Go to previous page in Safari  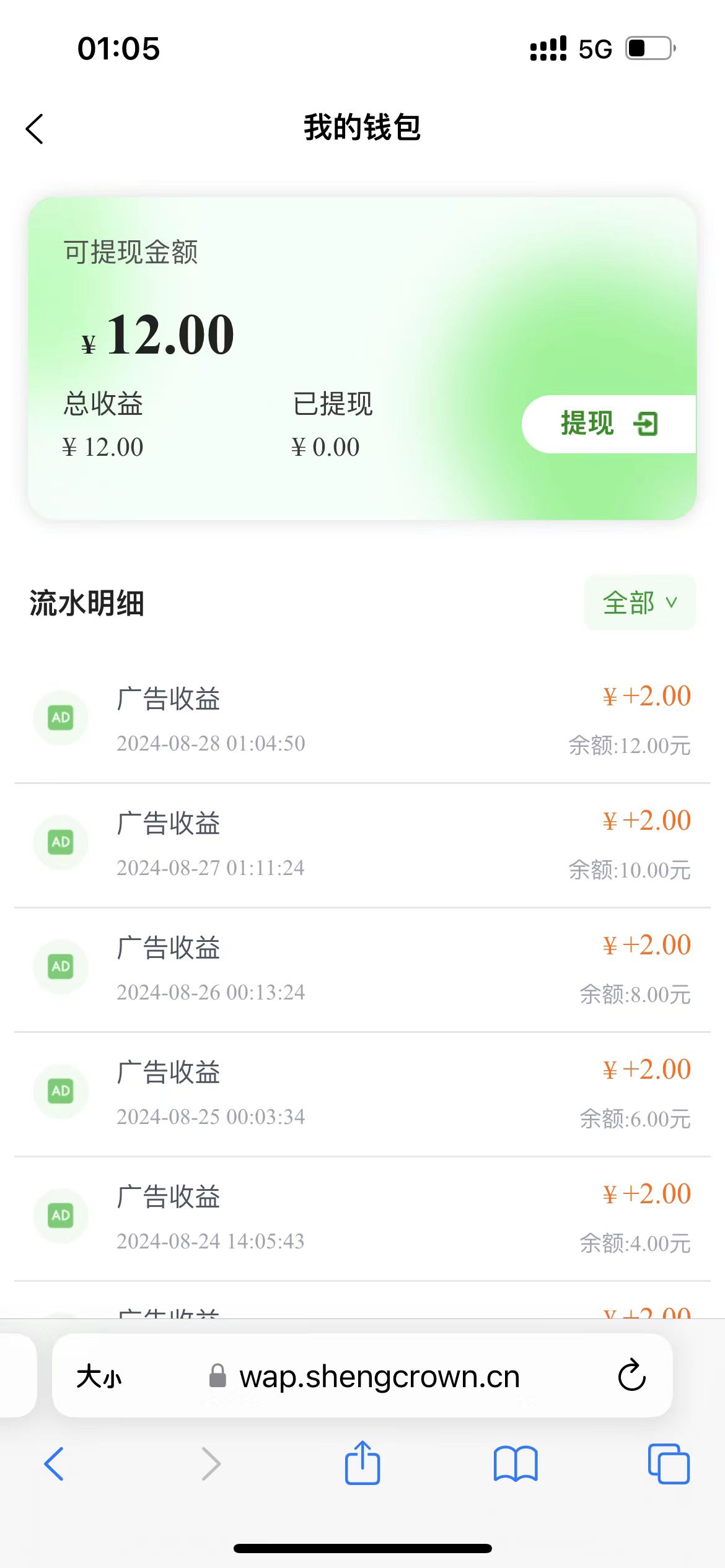54,1464
